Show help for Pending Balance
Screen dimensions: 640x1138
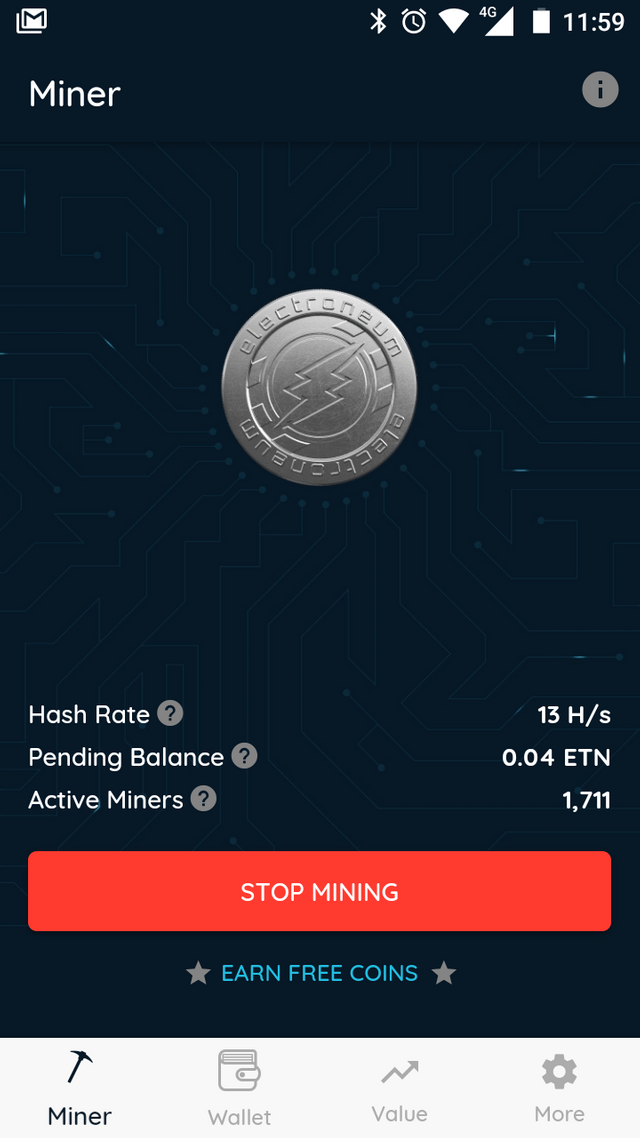click(244, 756)
